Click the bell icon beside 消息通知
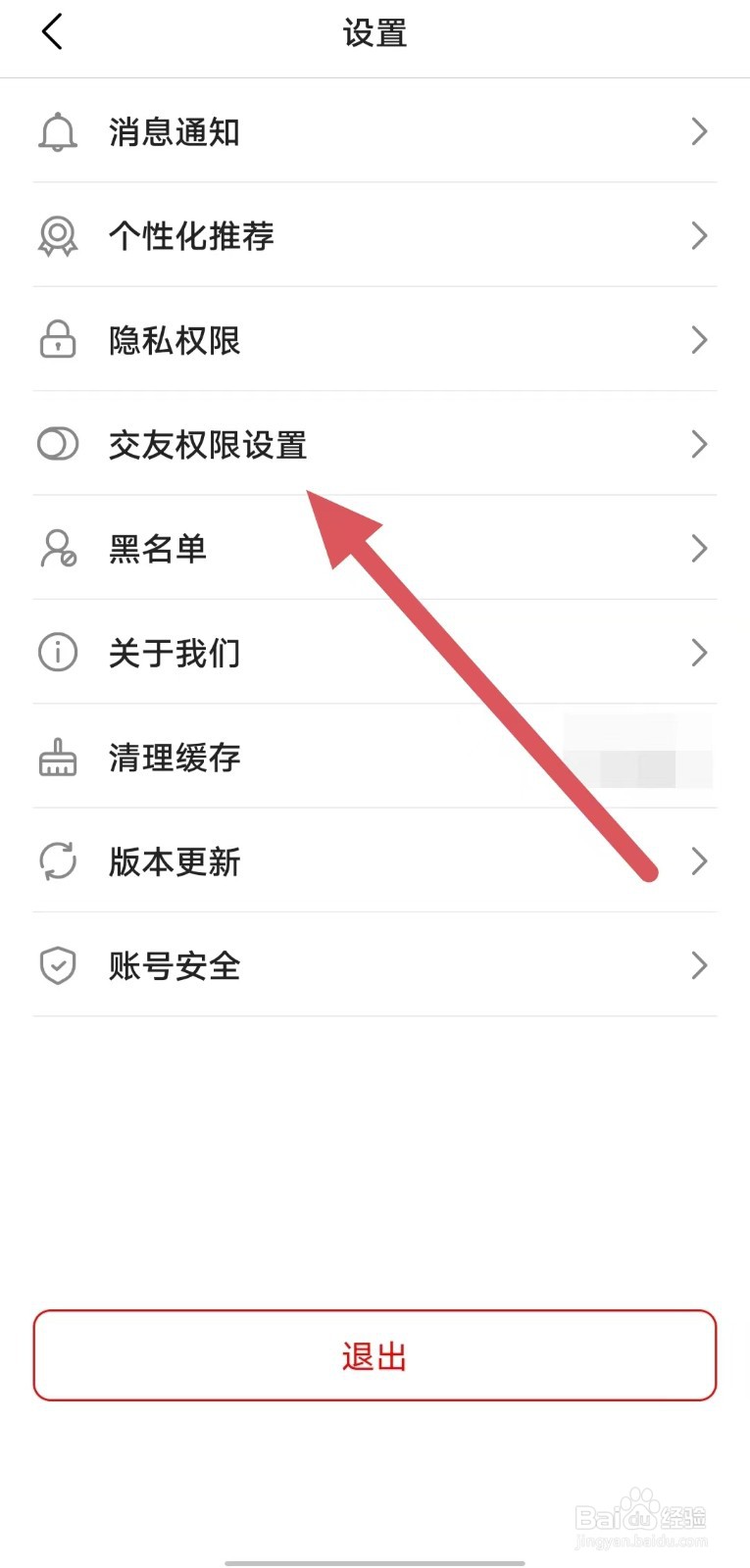Screen dimensions: 750x1568 click(57, 131)
